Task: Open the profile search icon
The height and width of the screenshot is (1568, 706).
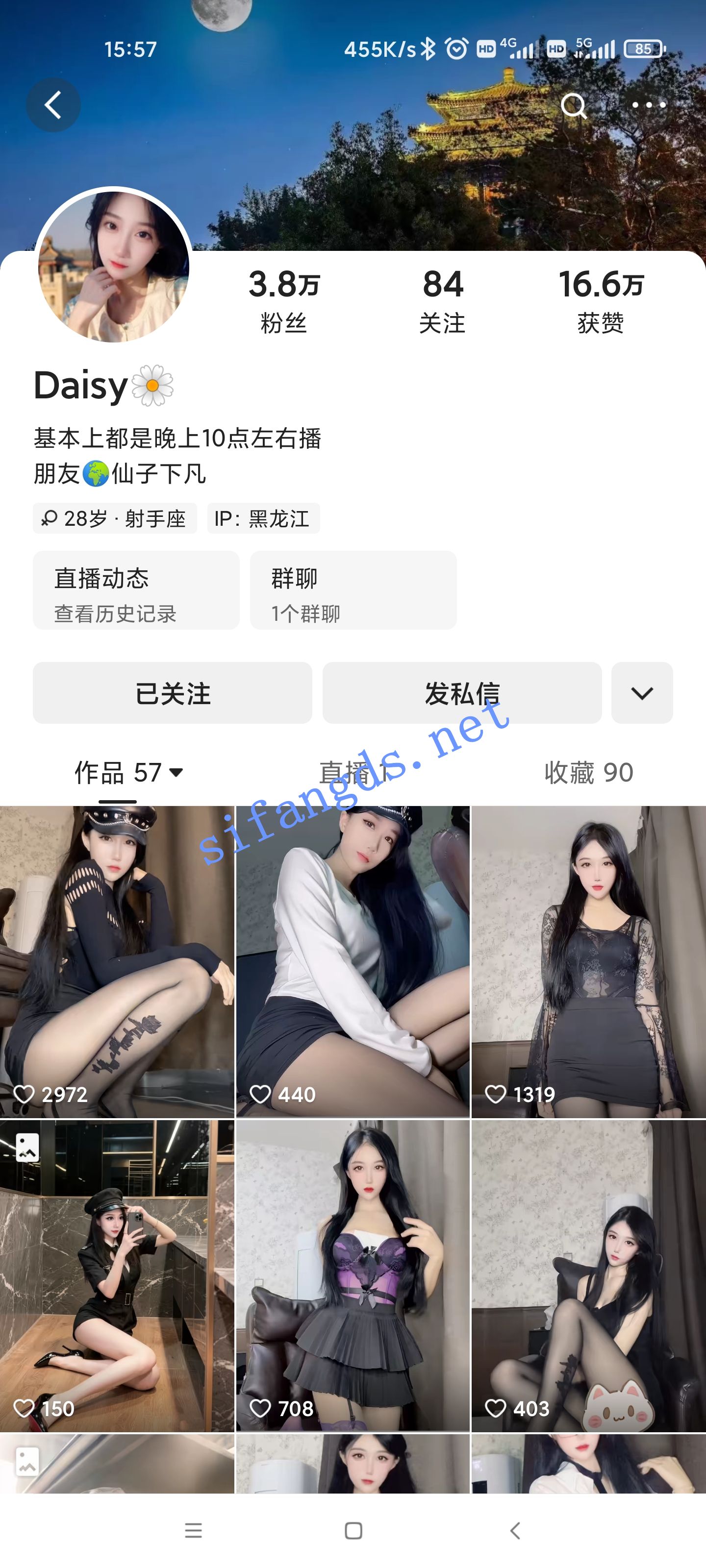Action: tap(573, 105)
